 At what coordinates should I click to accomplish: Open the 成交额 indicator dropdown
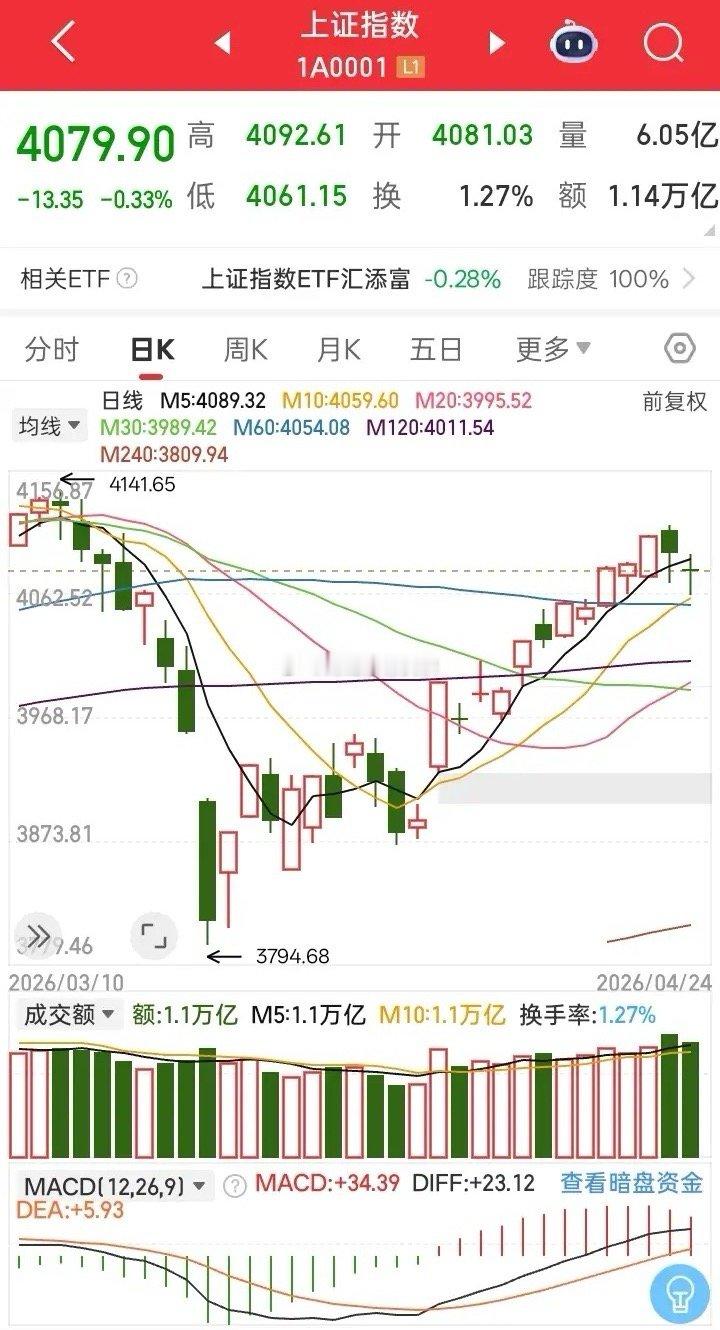(72, 1015)
